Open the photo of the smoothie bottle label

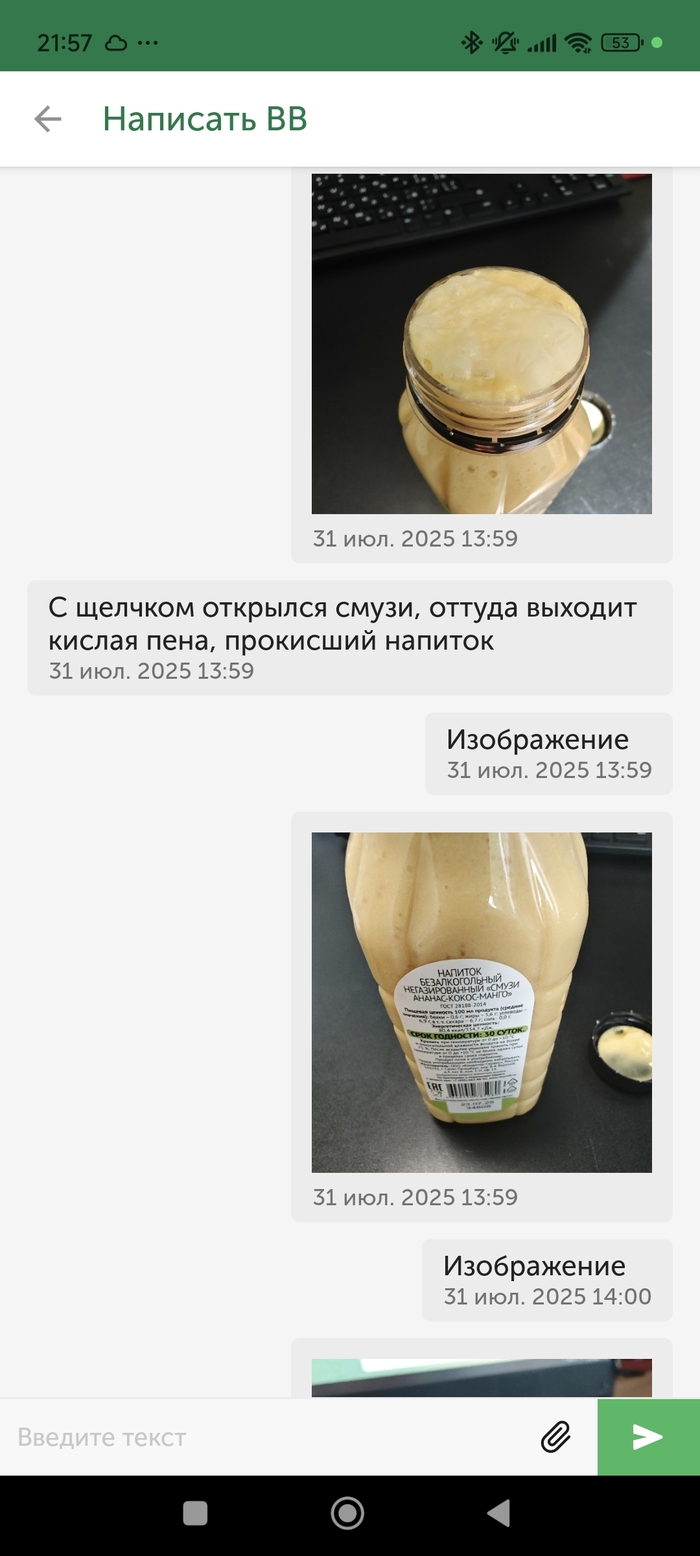481,1002
